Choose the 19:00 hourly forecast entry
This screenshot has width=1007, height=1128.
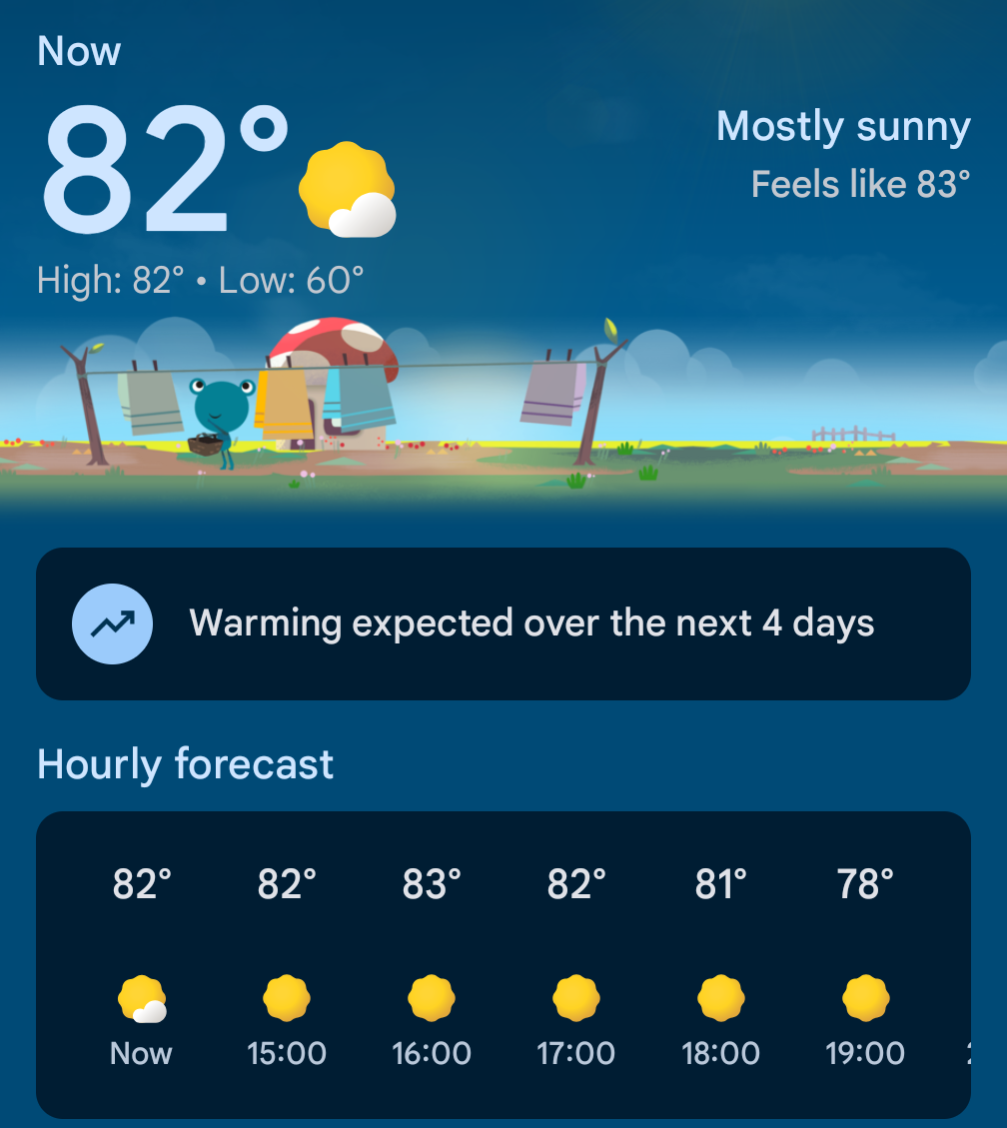(865, 965)
